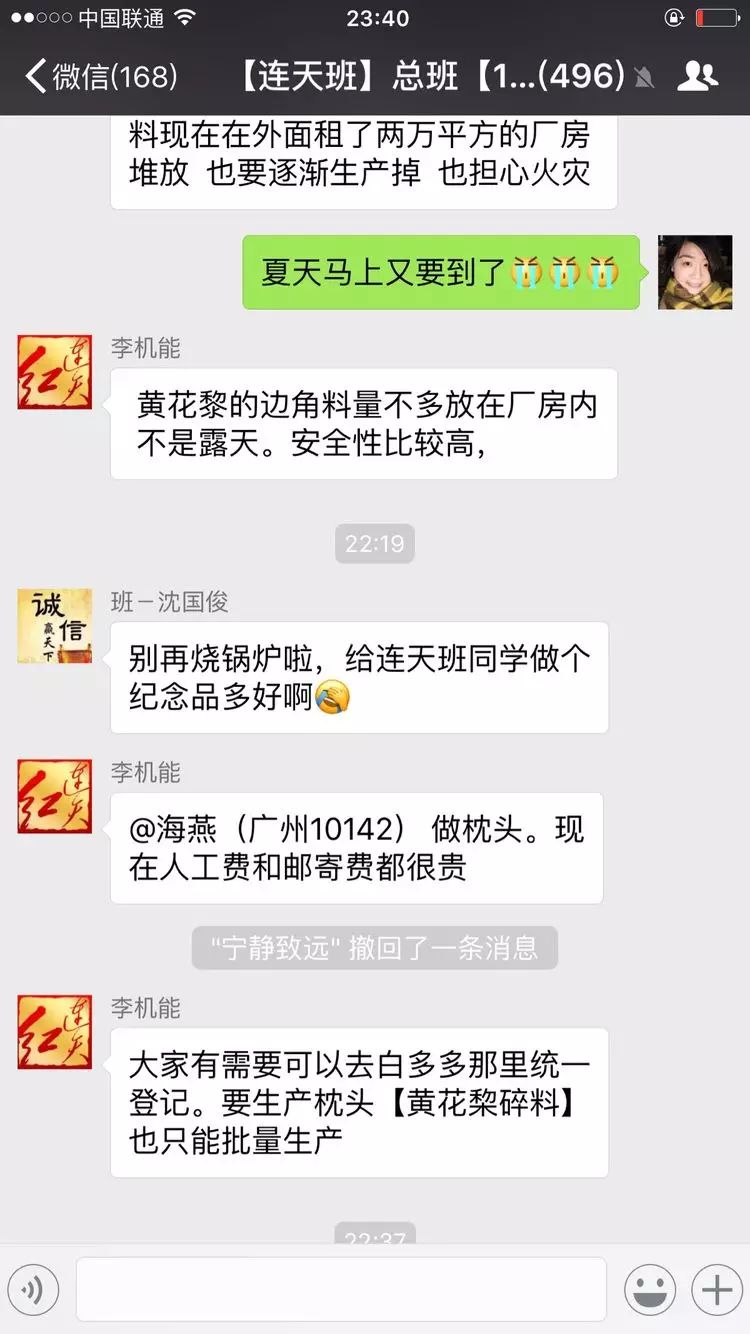Open the group members info icon

coord(697,76)
